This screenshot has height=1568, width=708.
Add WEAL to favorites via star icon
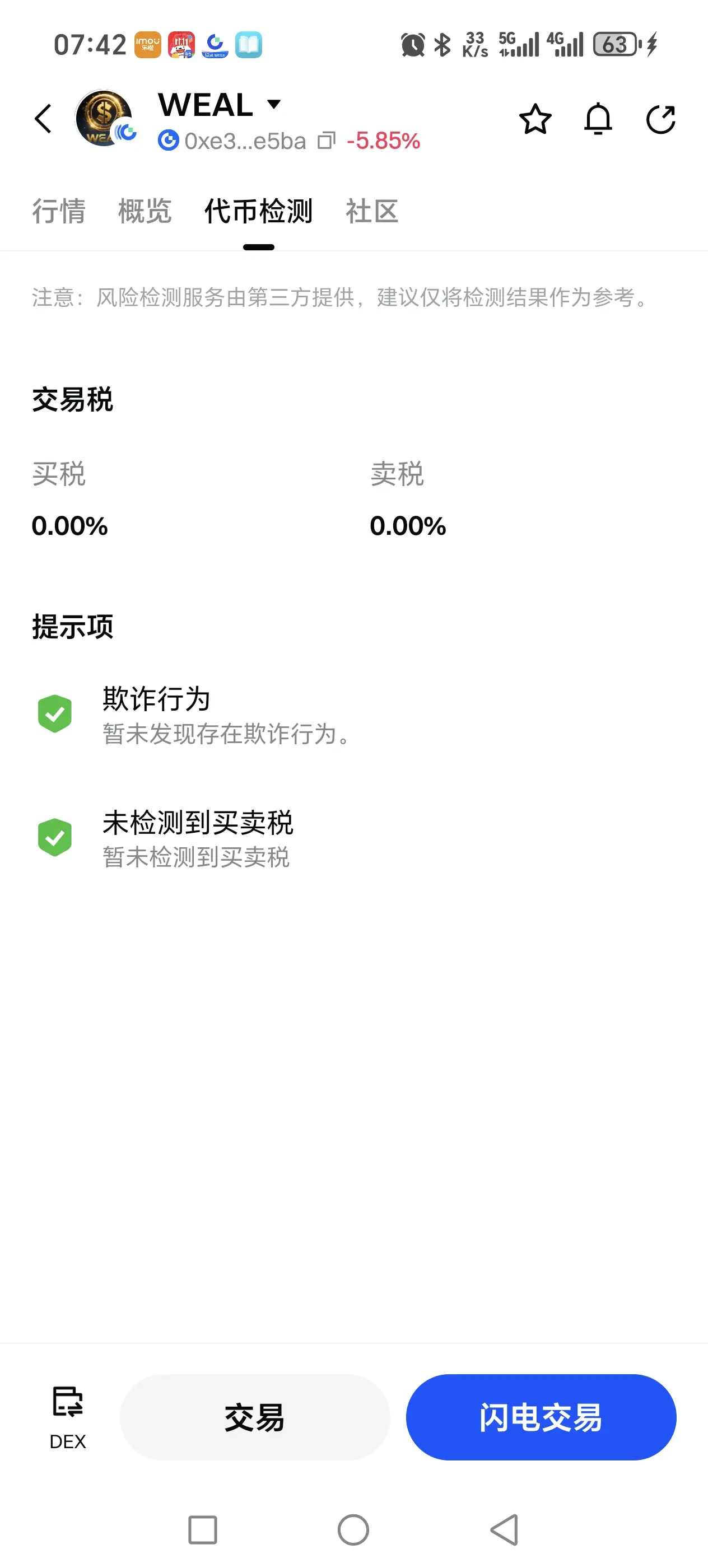coord(535,119)
